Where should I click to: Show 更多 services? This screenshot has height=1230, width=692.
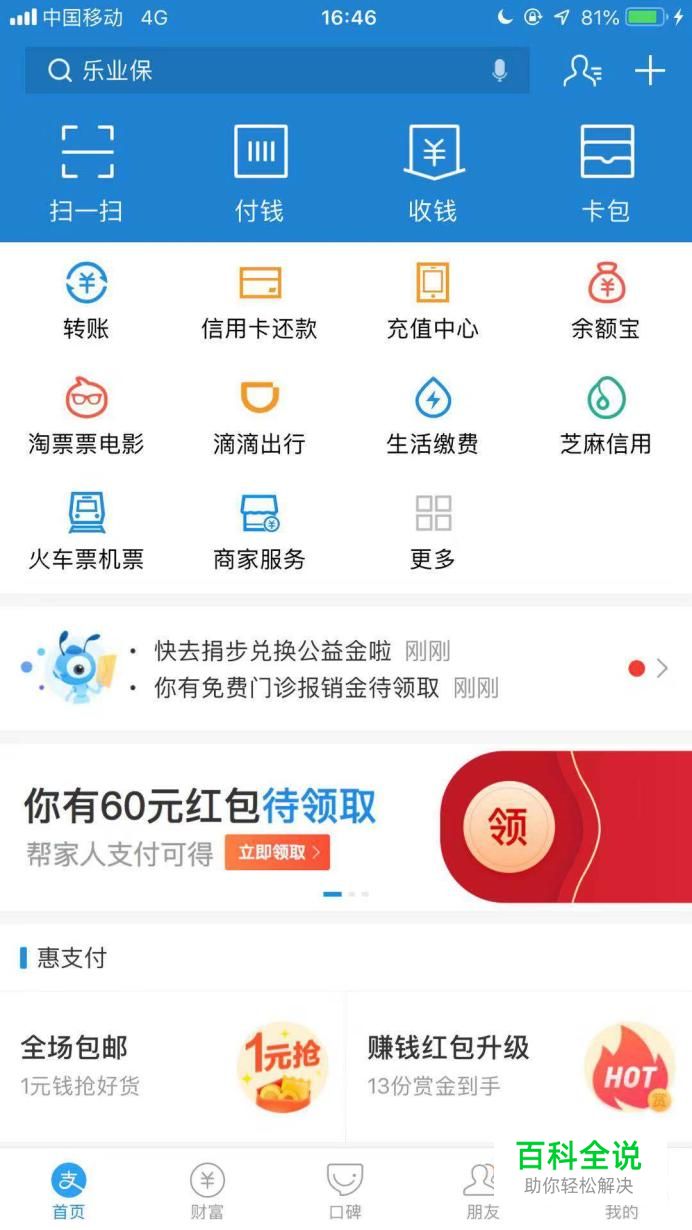433,531
